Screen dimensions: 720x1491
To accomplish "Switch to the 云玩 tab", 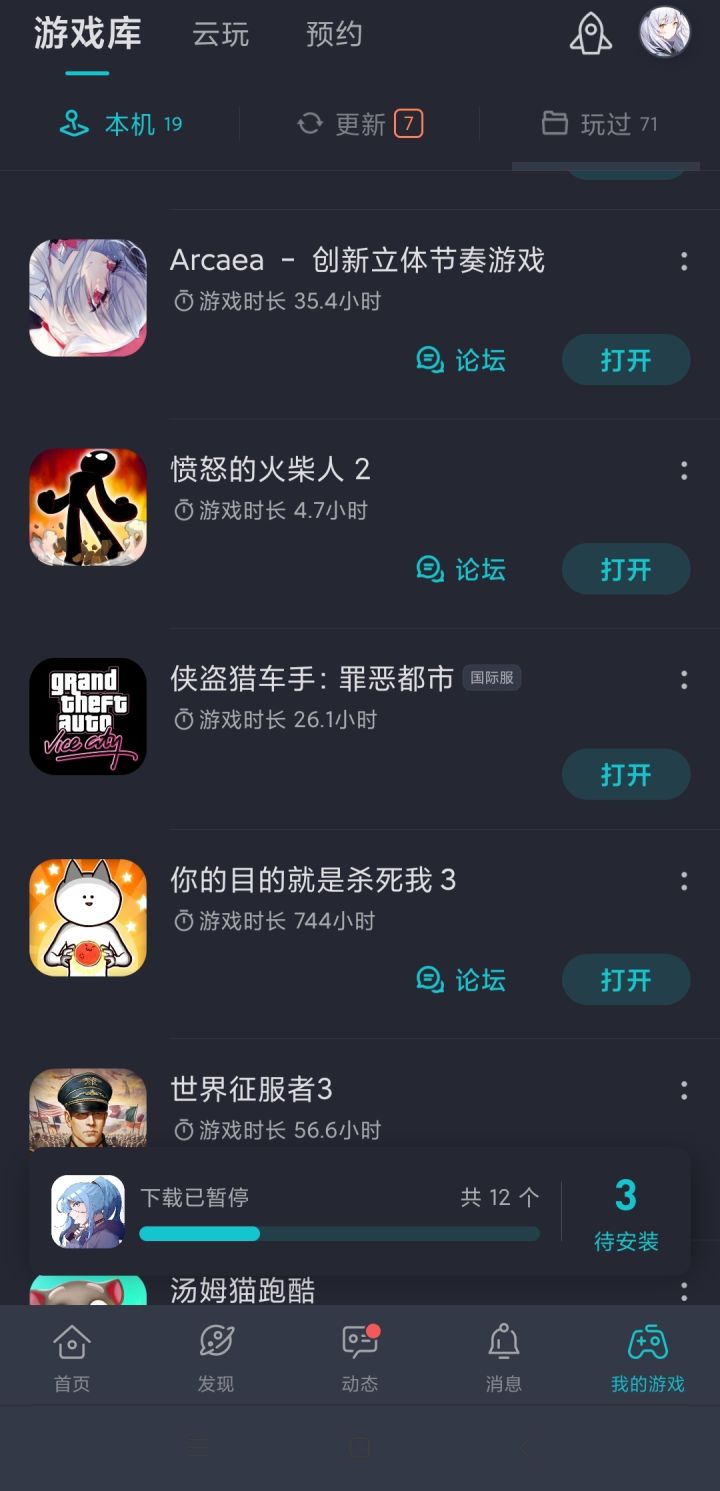I will pos(221,35).
